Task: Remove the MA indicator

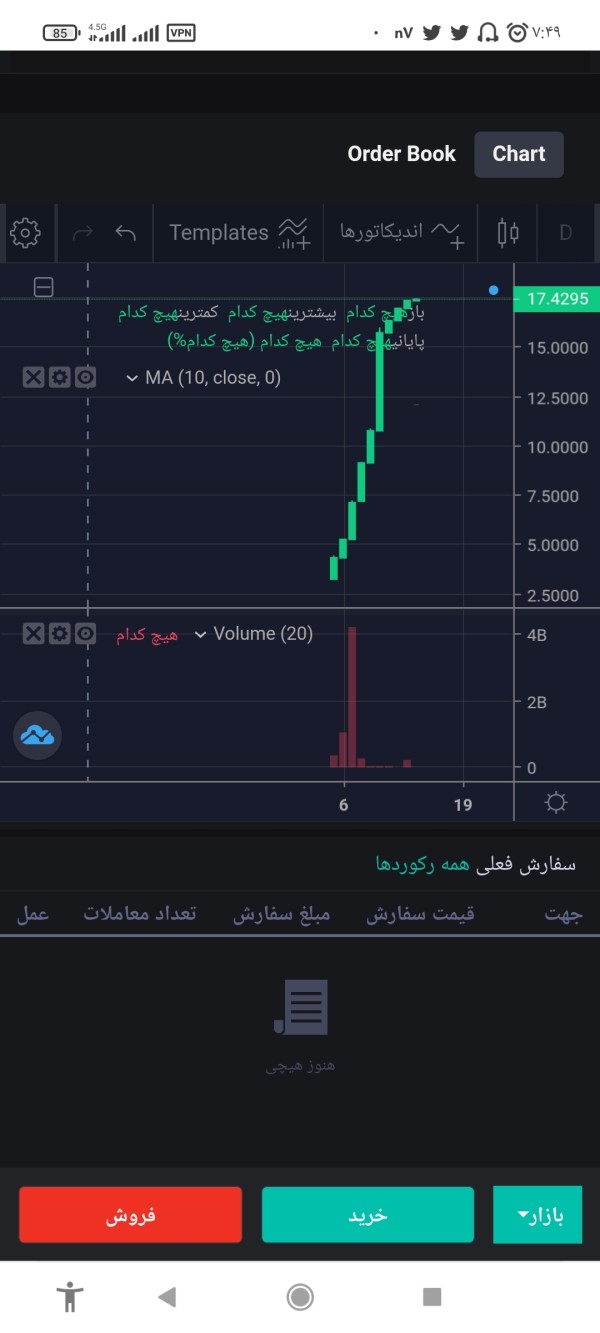Action: coord(33,377)
